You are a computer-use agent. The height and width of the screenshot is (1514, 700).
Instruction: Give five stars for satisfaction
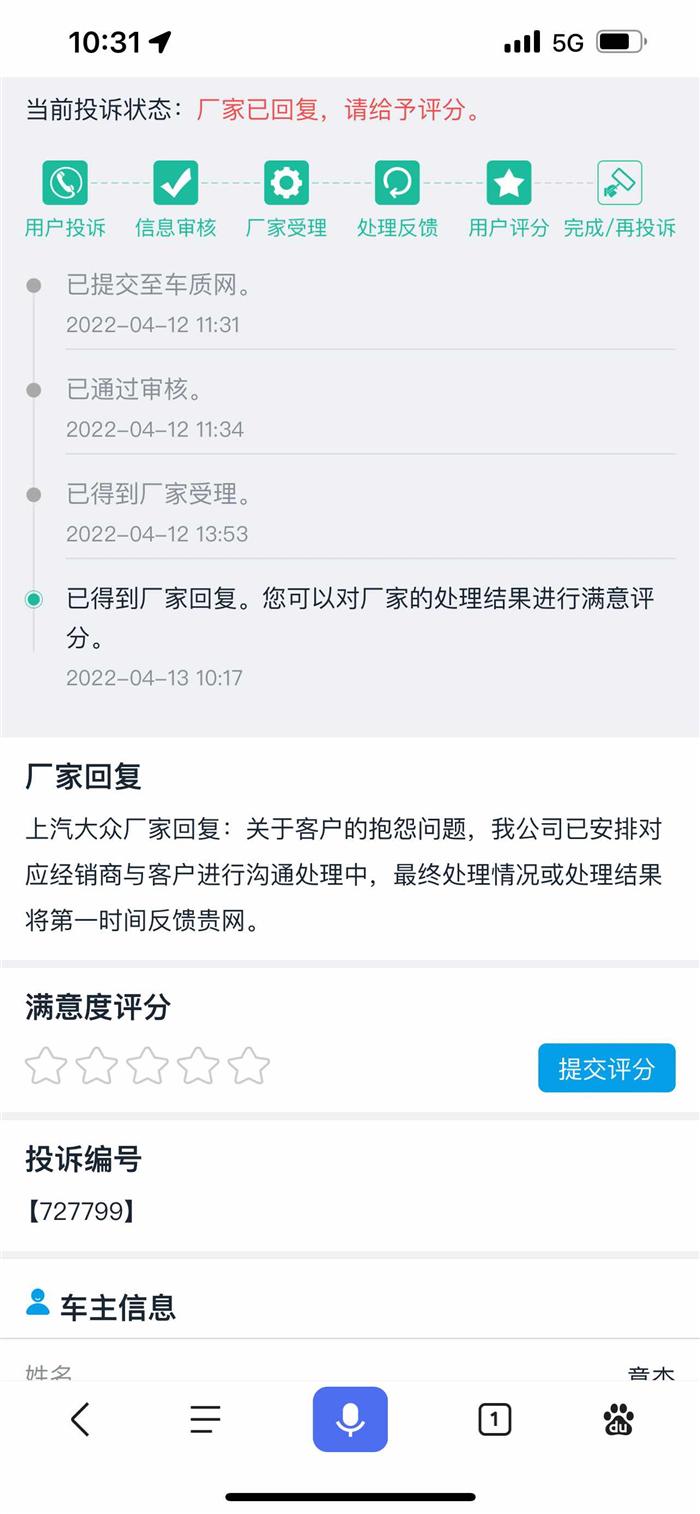point(249,1066)
